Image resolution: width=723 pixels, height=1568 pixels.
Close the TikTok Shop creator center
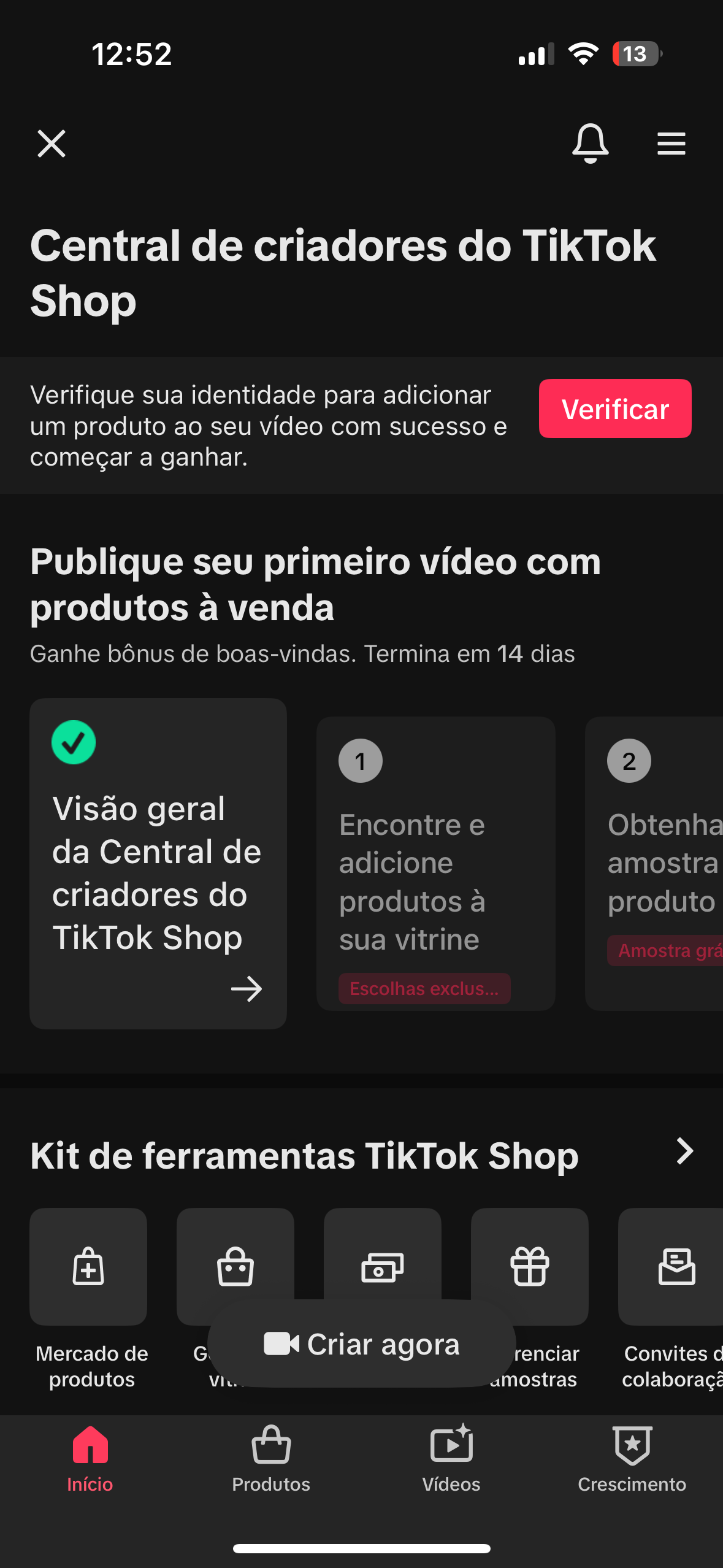(x=52, y=144)
